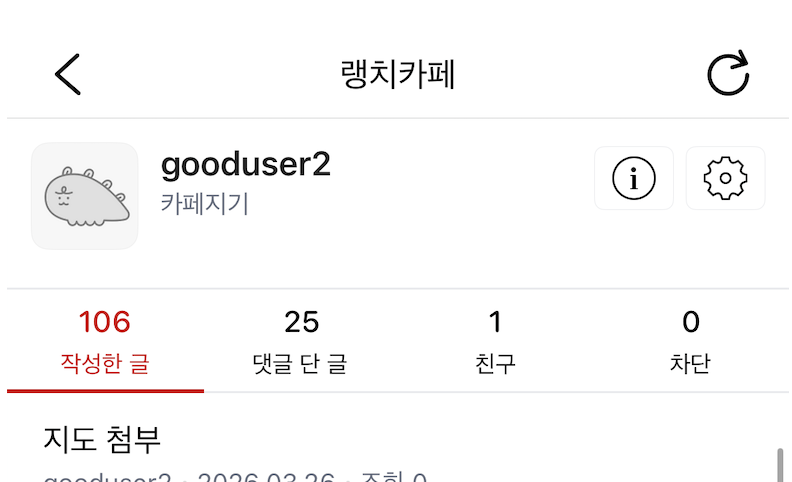Open the settings gear icon

pyautogui.click(x=725, y=179)
